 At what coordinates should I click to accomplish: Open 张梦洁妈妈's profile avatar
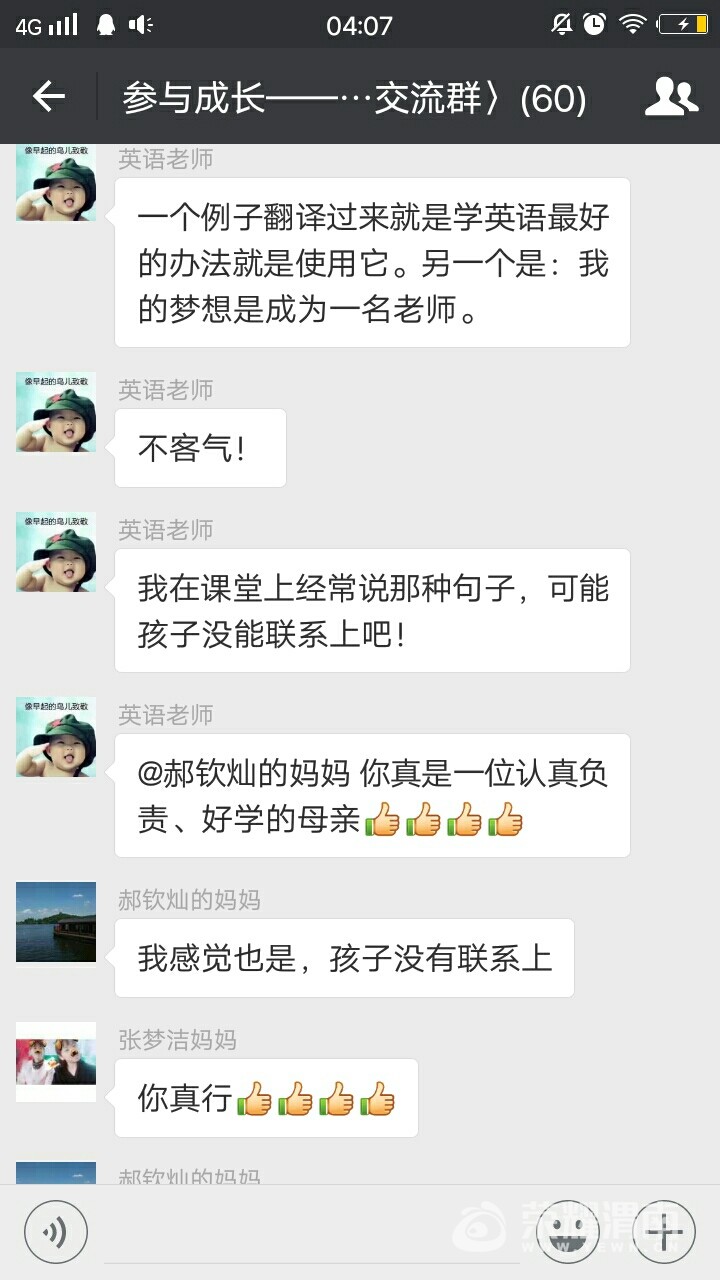click(56, 1062)
